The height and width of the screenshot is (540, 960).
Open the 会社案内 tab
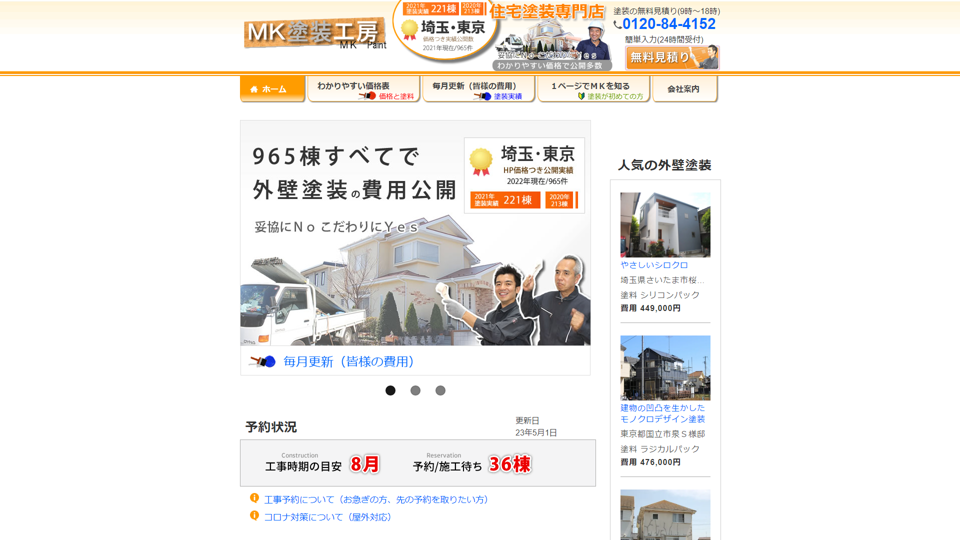click(x=684, y=89)
